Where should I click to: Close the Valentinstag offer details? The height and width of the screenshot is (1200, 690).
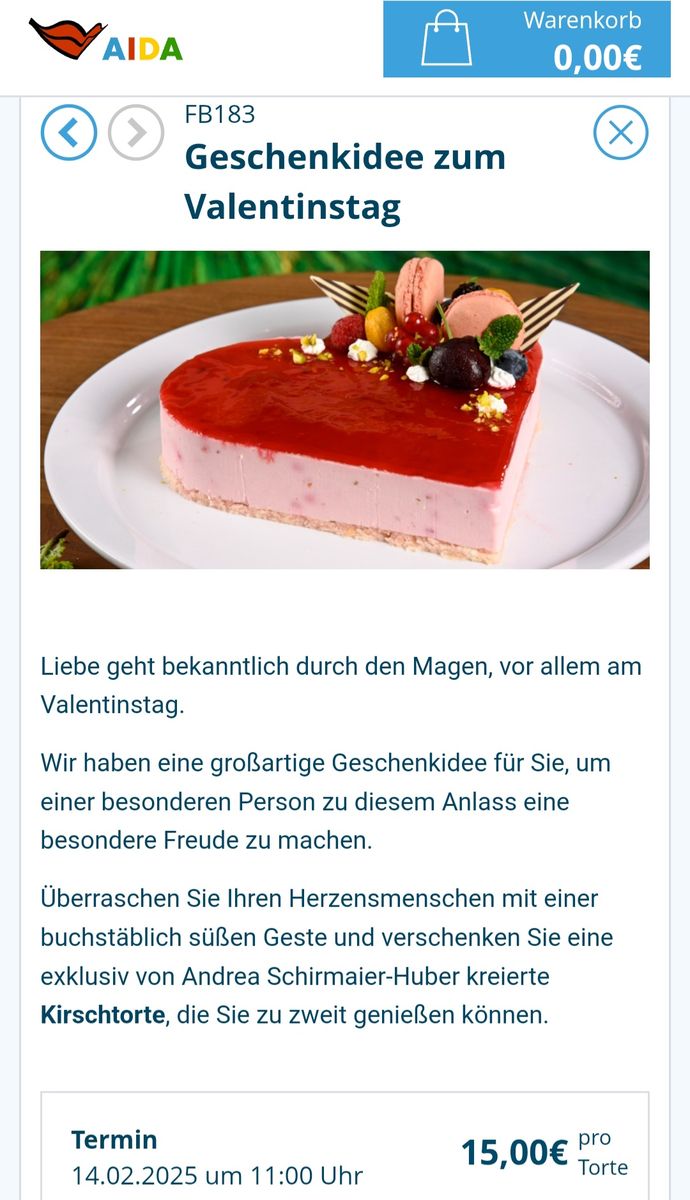coord(620,132)
